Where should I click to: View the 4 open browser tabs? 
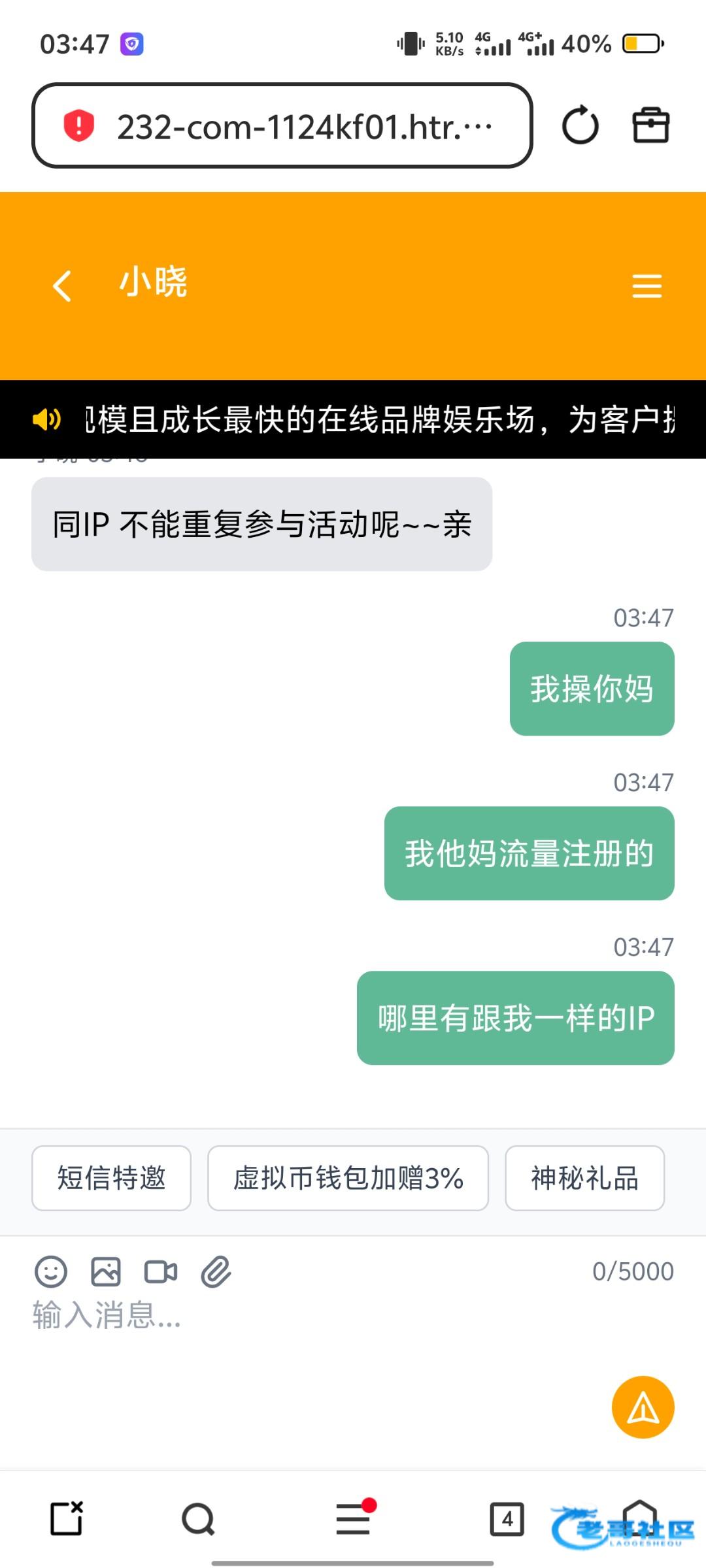click(x=507, y=1519)
